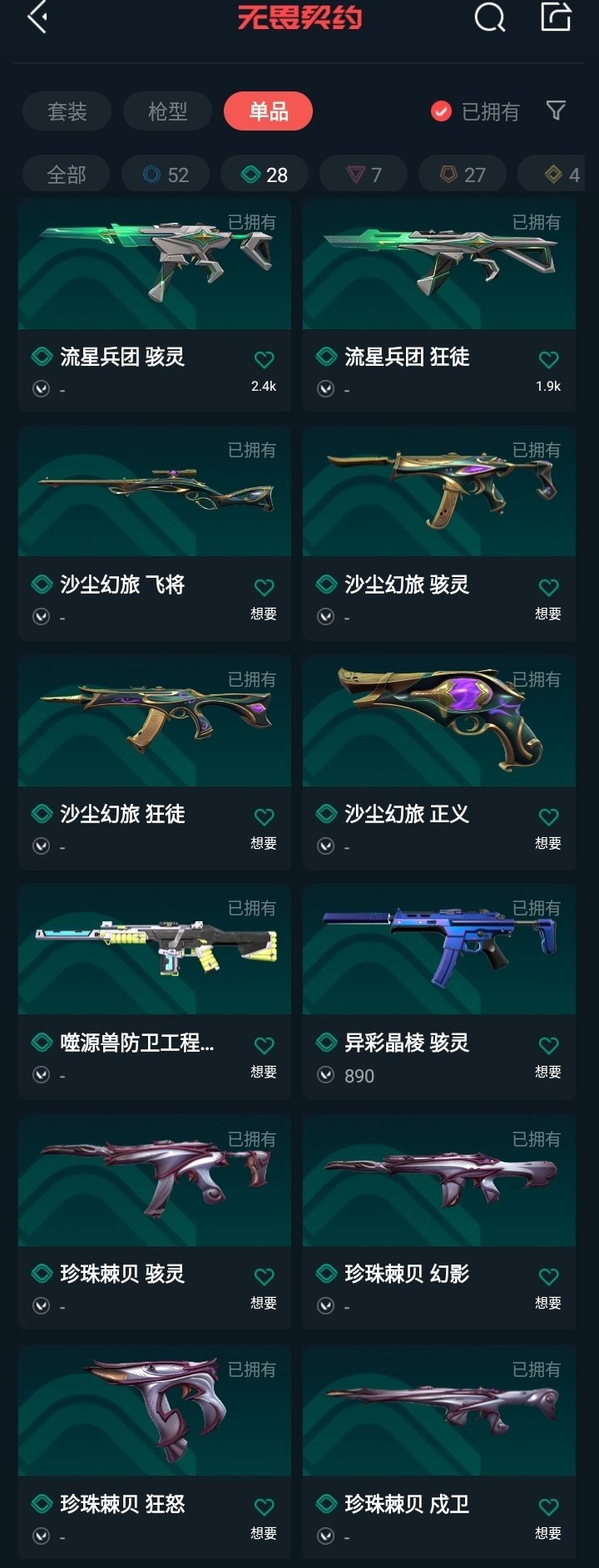Screen dimensions: 599x1568
Task: Tap the heart on 珍珠棘贝 幻影
Action: pyautogui.click(x=548, y=1277)
